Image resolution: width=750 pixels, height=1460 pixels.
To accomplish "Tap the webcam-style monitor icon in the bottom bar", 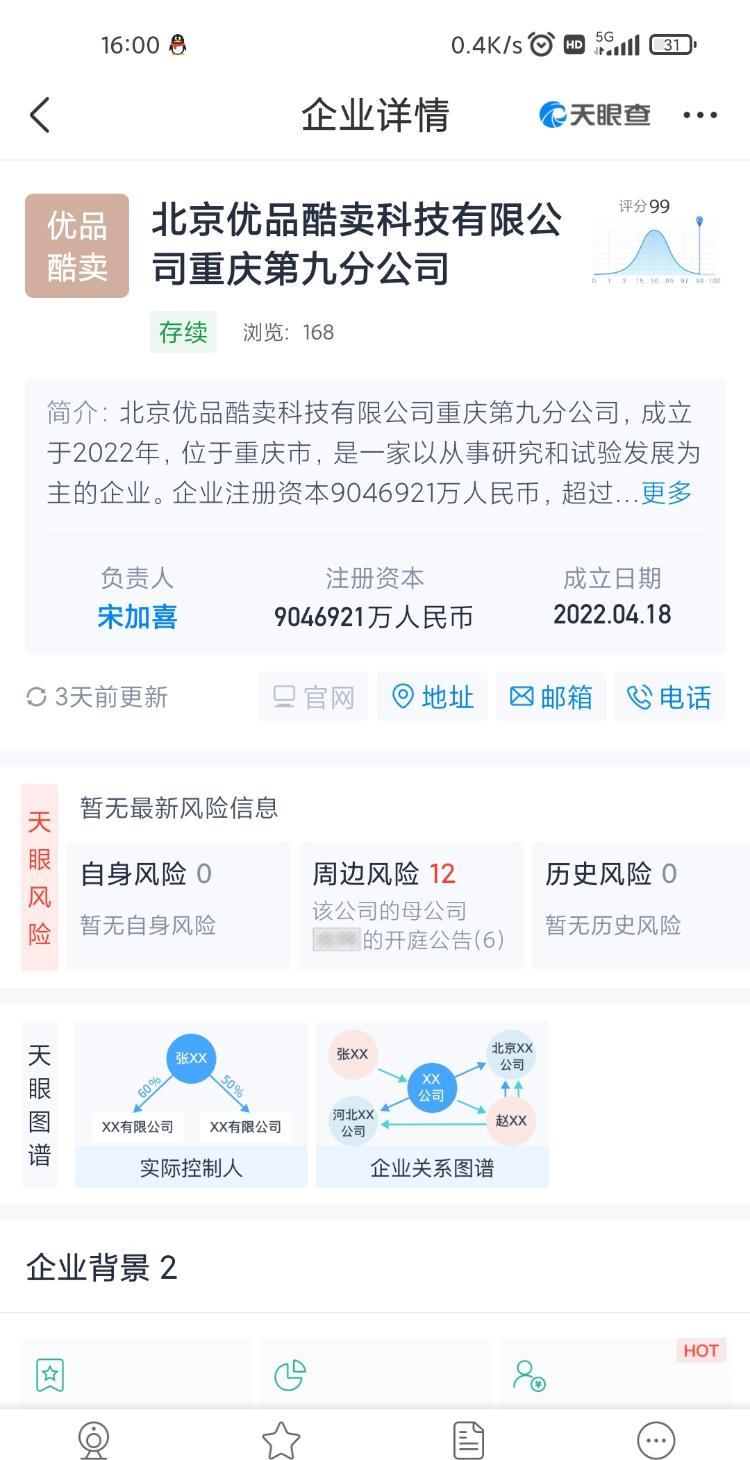I will (94, 1440).
